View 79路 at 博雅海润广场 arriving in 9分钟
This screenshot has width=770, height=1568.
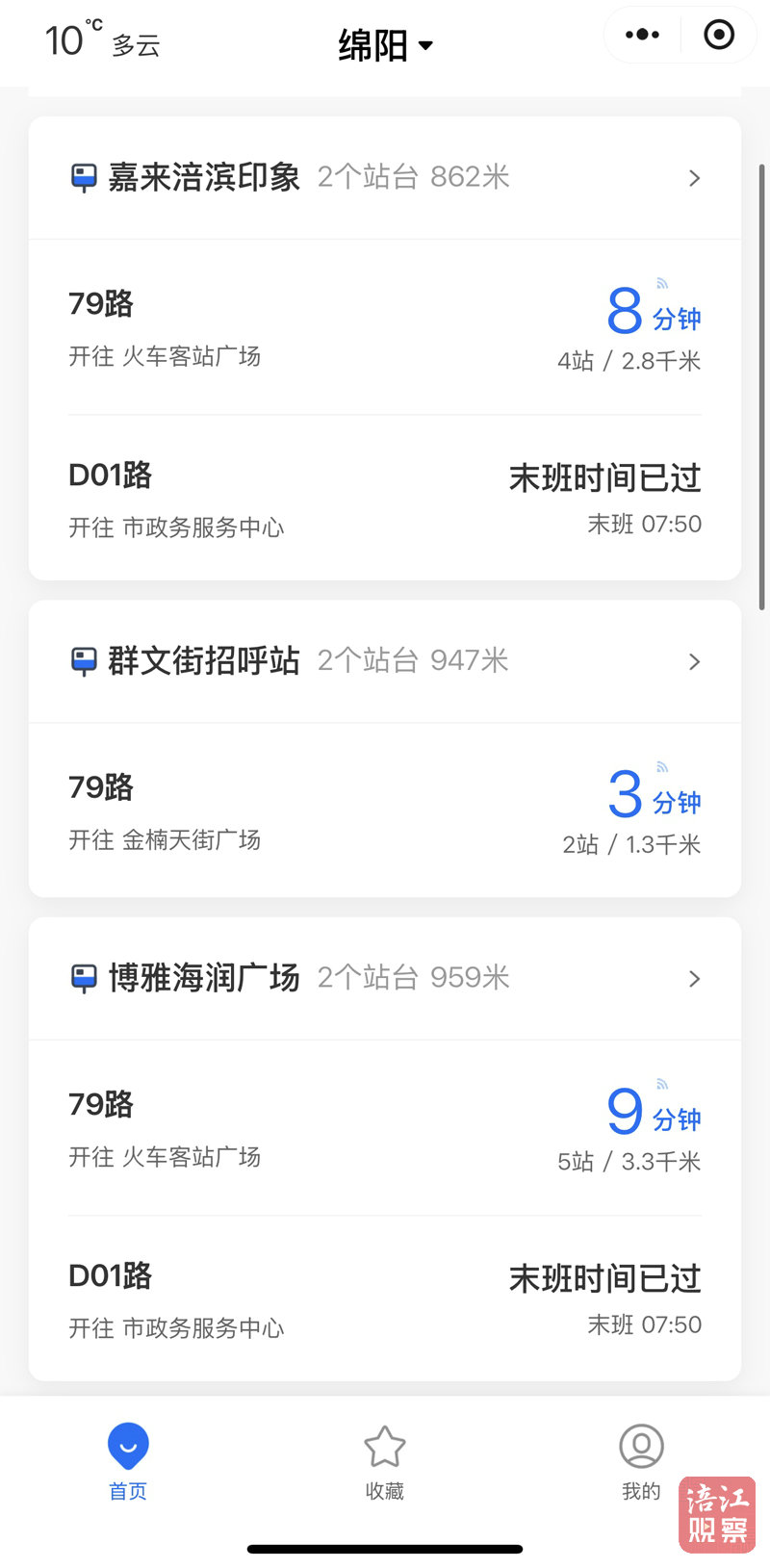[x=385, y=1129]
